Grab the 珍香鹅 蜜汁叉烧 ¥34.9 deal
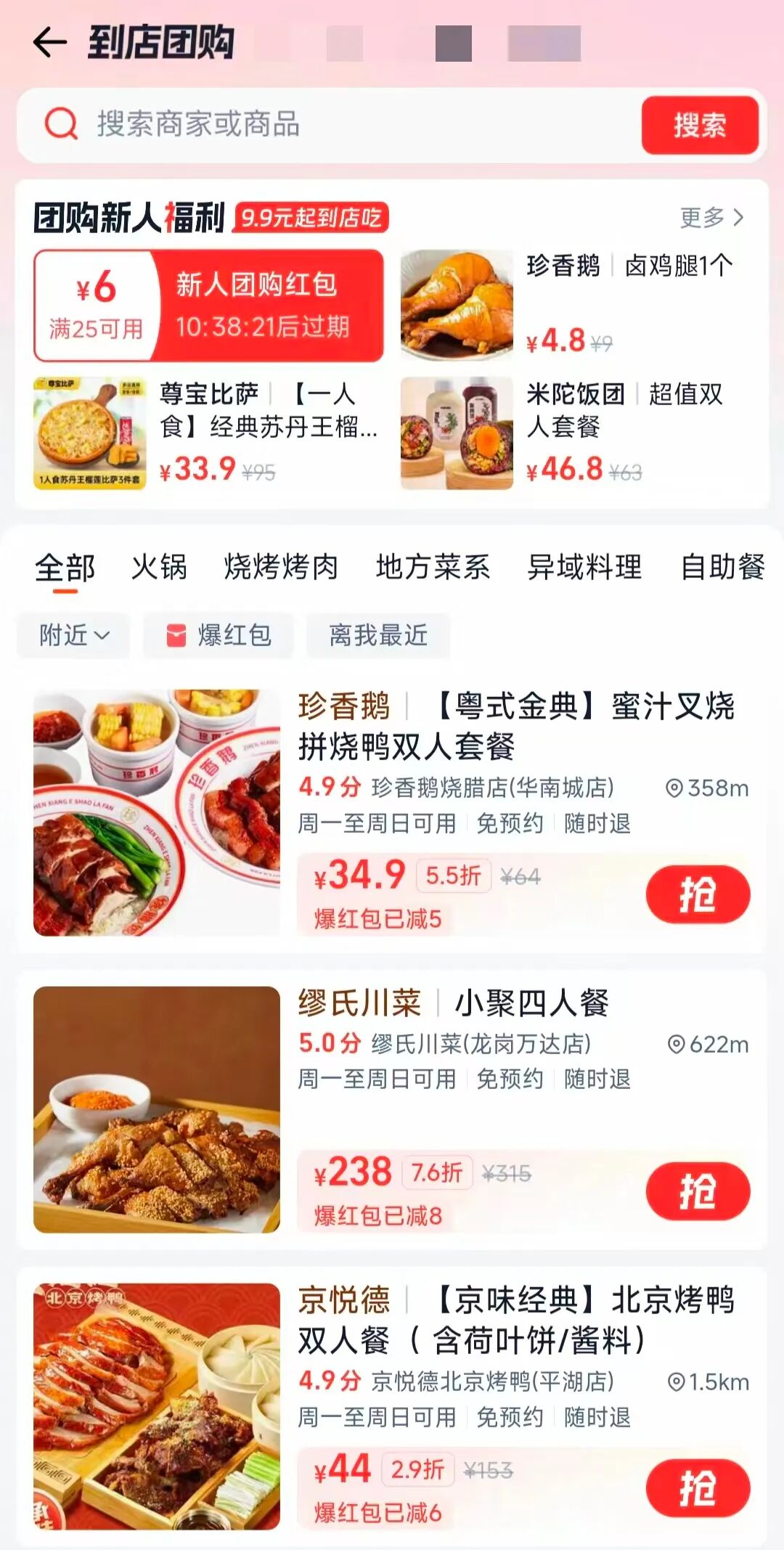784x1550 pixels. (x=697, y=894)
